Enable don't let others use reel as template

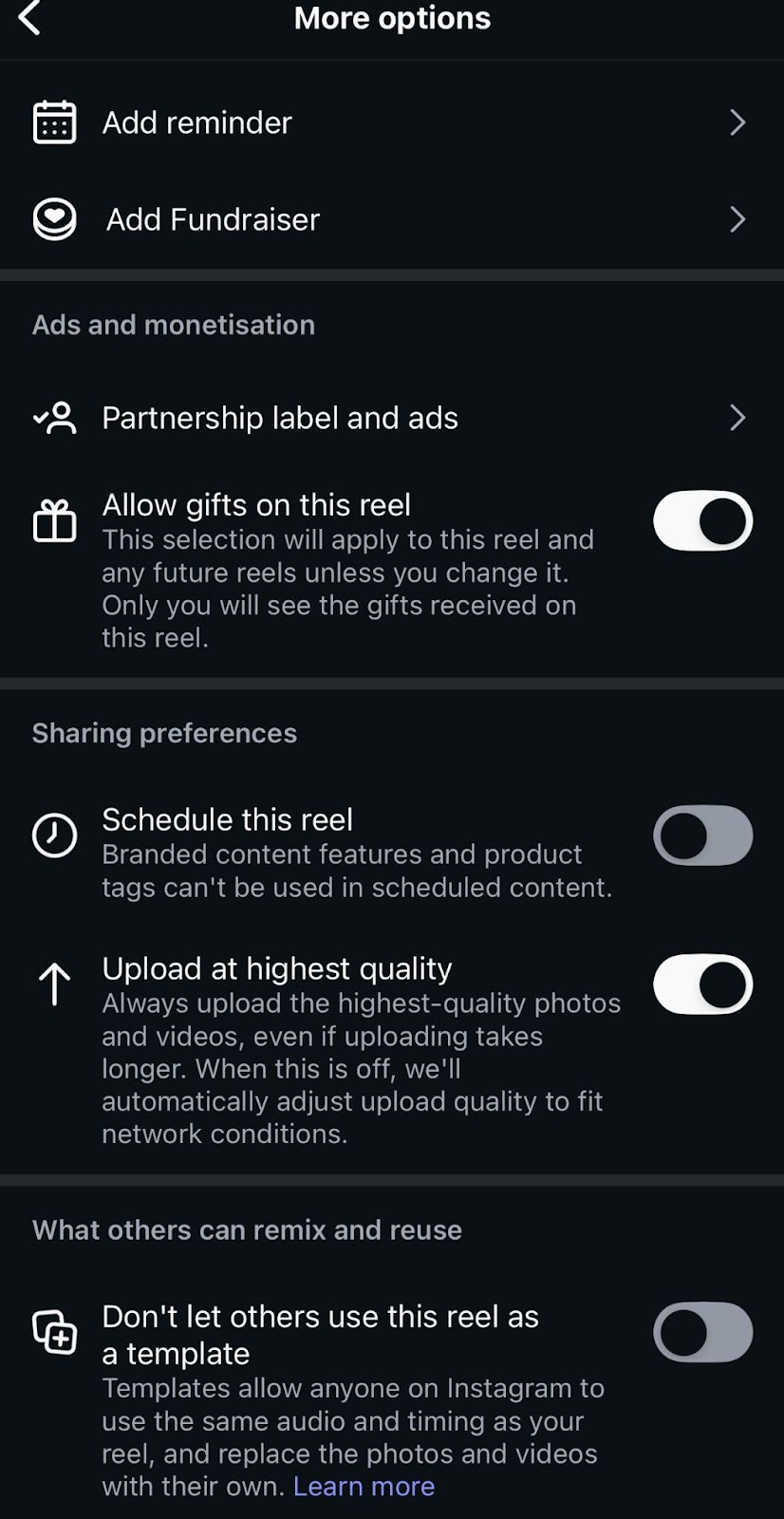[702, 1332]
